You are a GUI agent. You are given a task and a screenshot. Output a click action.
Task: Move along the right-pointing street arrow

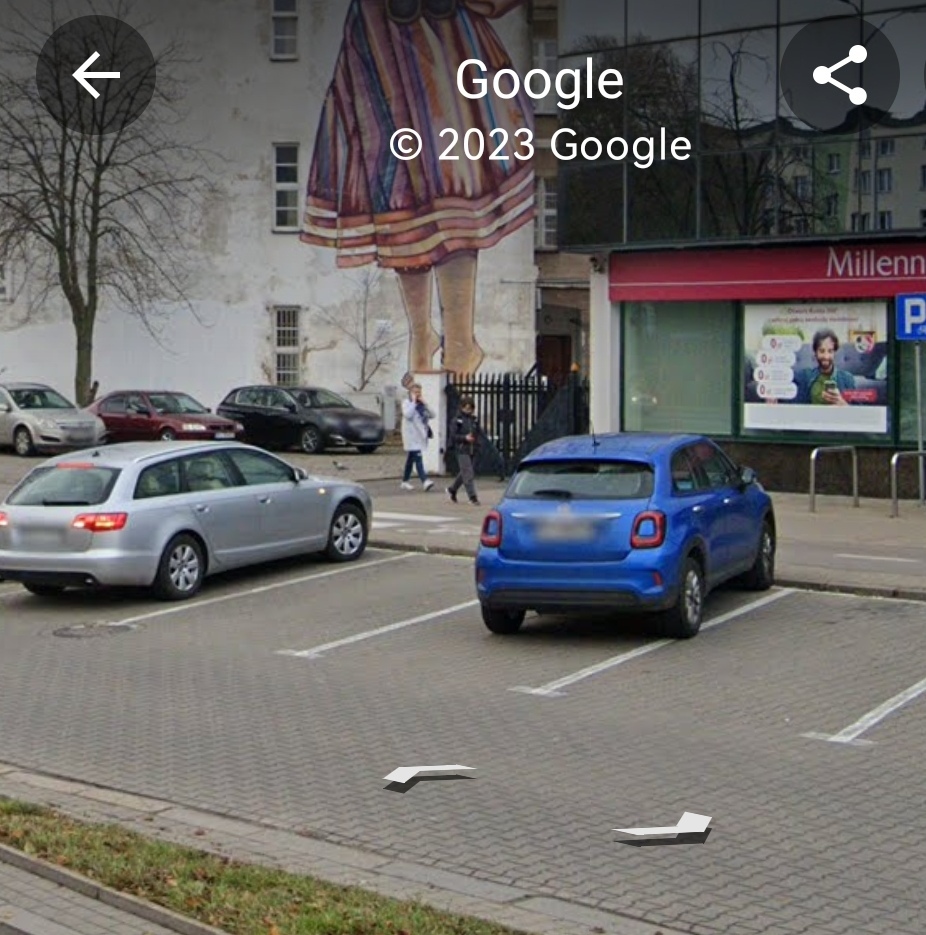pos(664,829)
